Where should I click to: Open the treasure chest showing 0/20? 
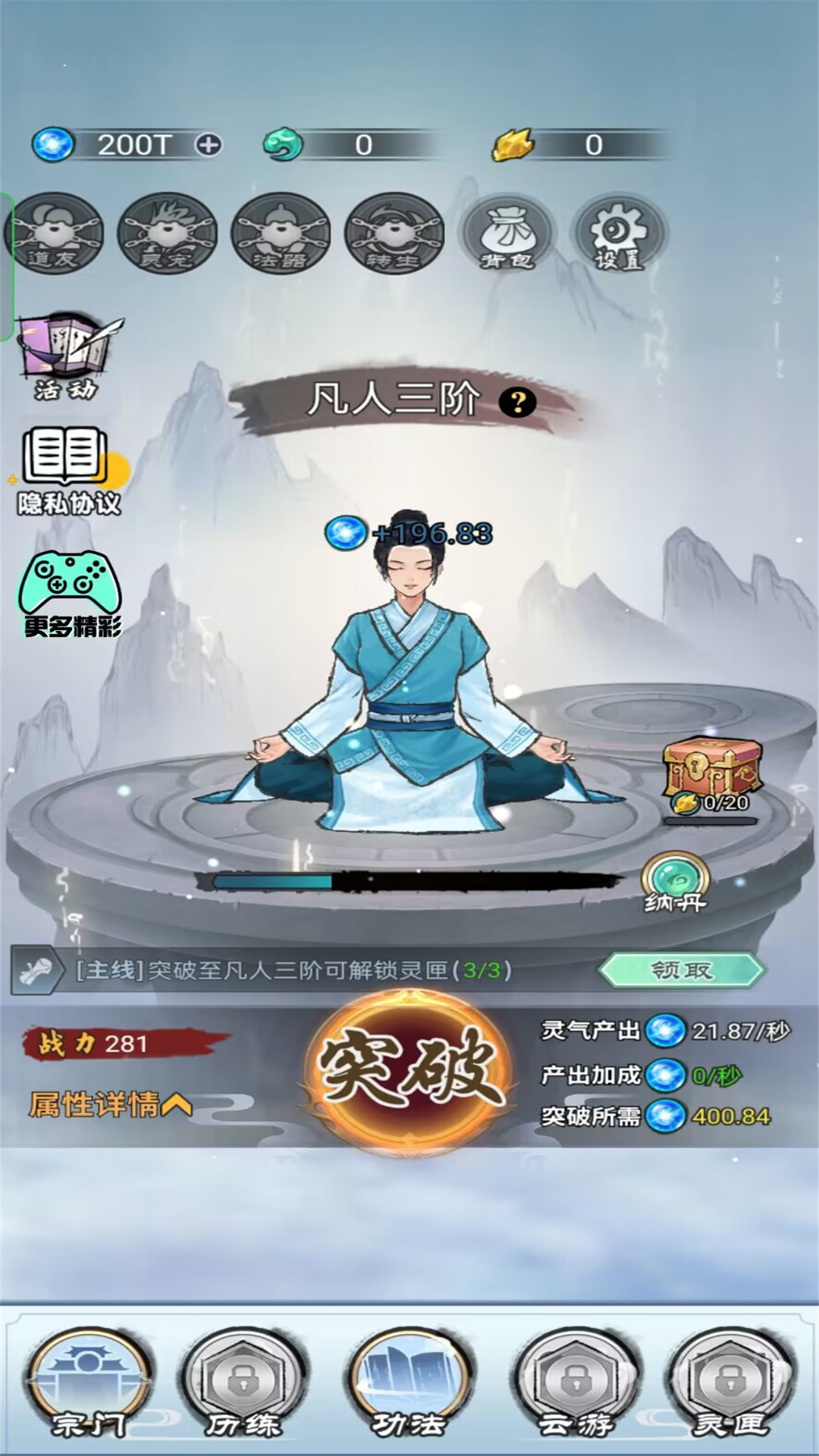[711, 773]
